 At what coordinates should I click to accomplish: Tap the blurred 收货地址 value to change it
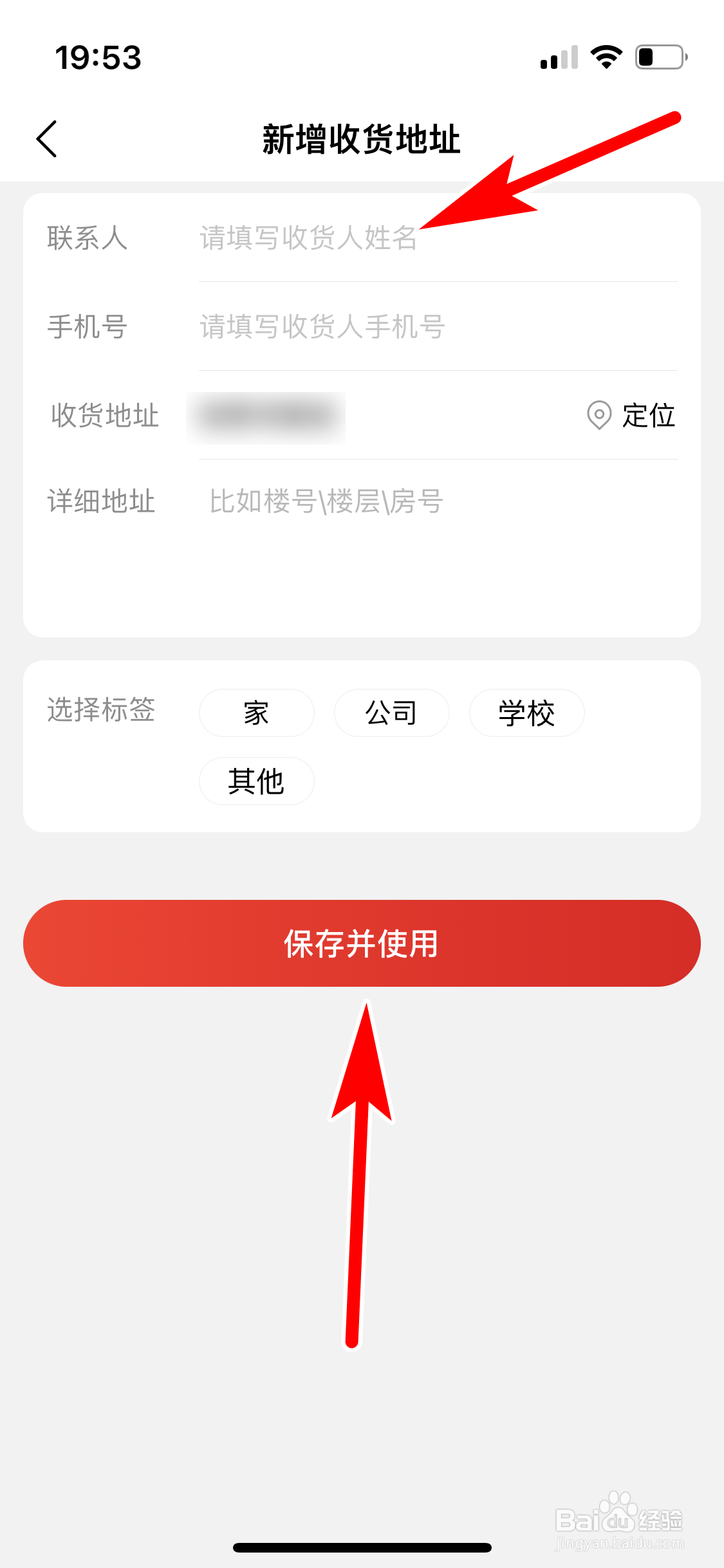268,417
